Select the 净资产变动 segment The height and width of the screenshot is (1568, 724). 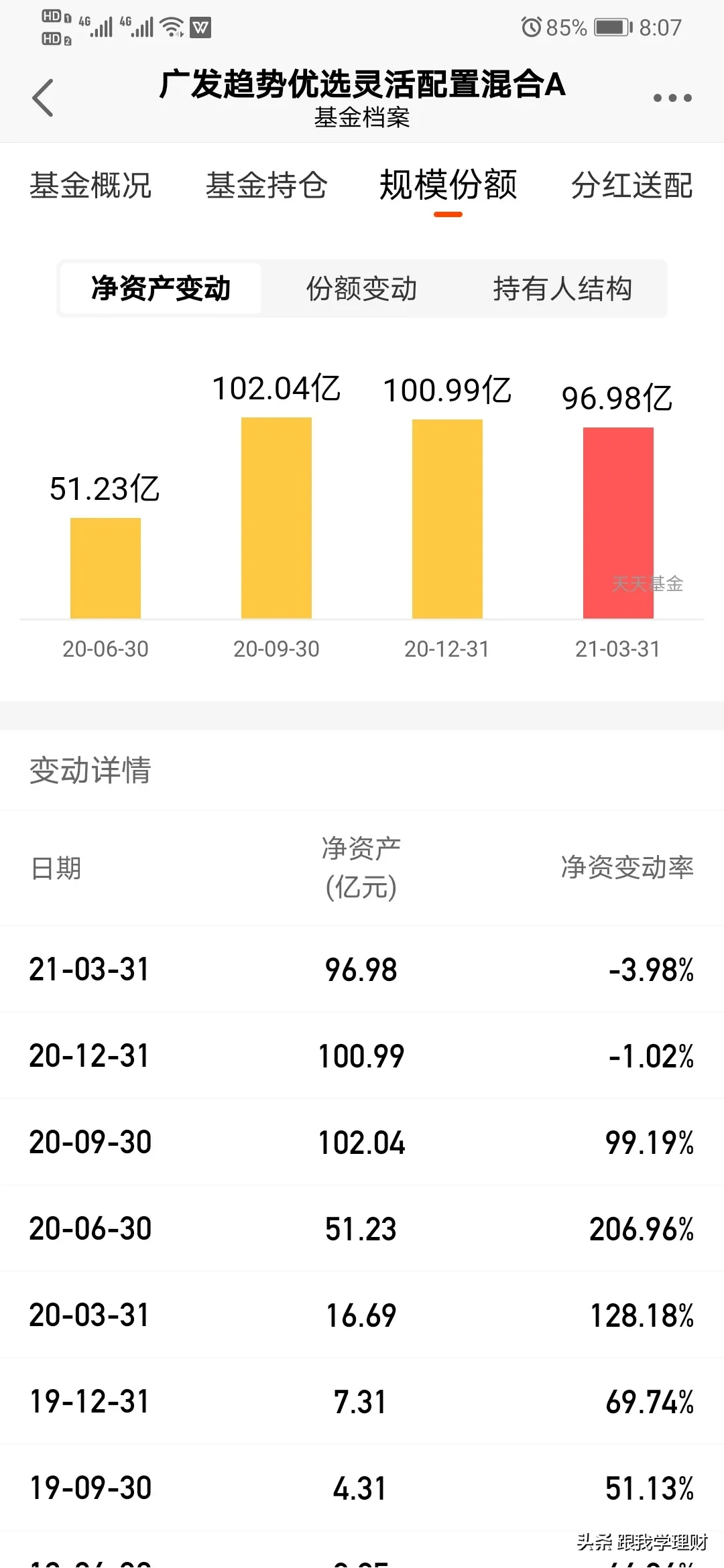point(161,289)
